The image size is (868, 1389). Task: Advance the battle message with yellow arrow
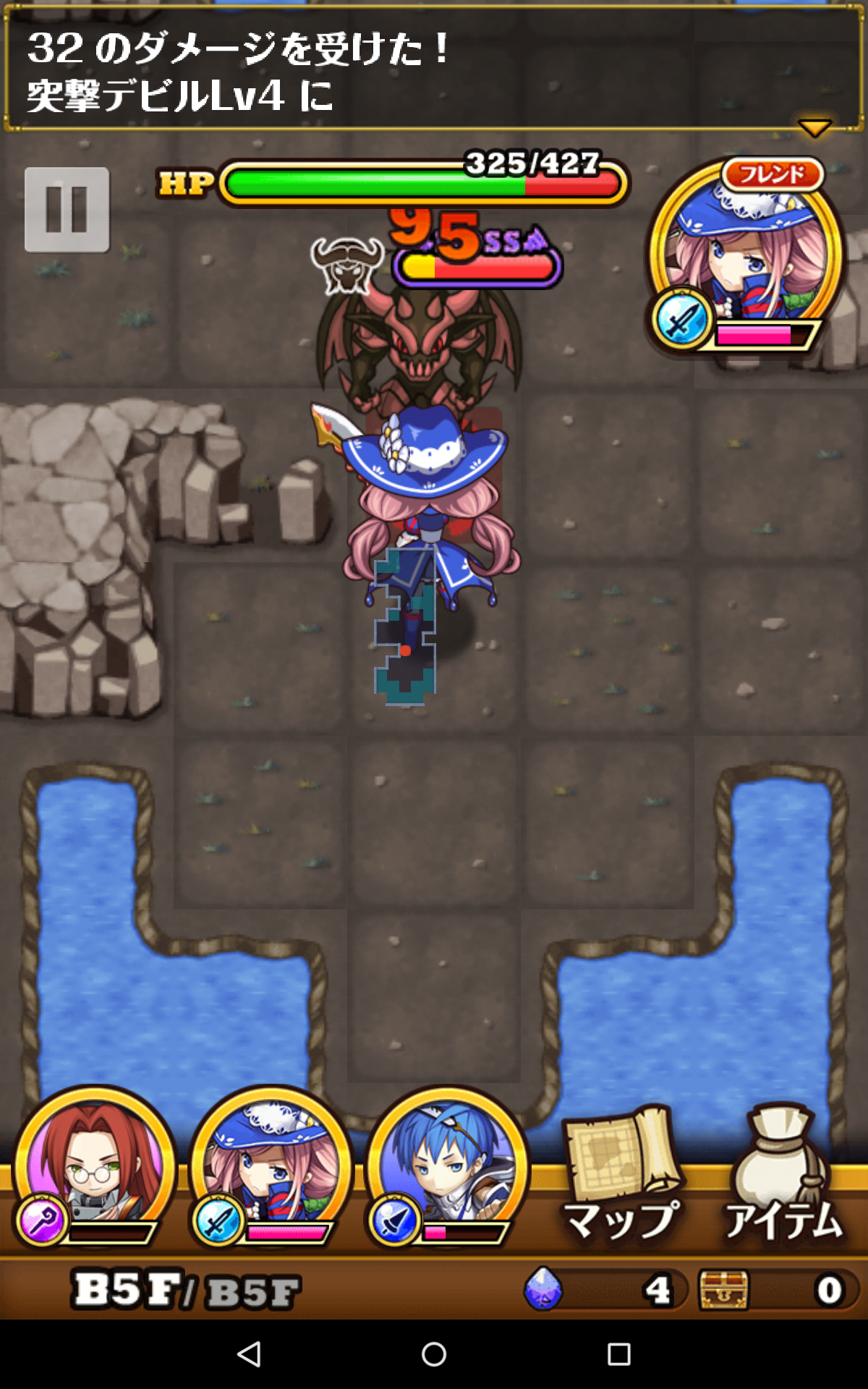814,128
